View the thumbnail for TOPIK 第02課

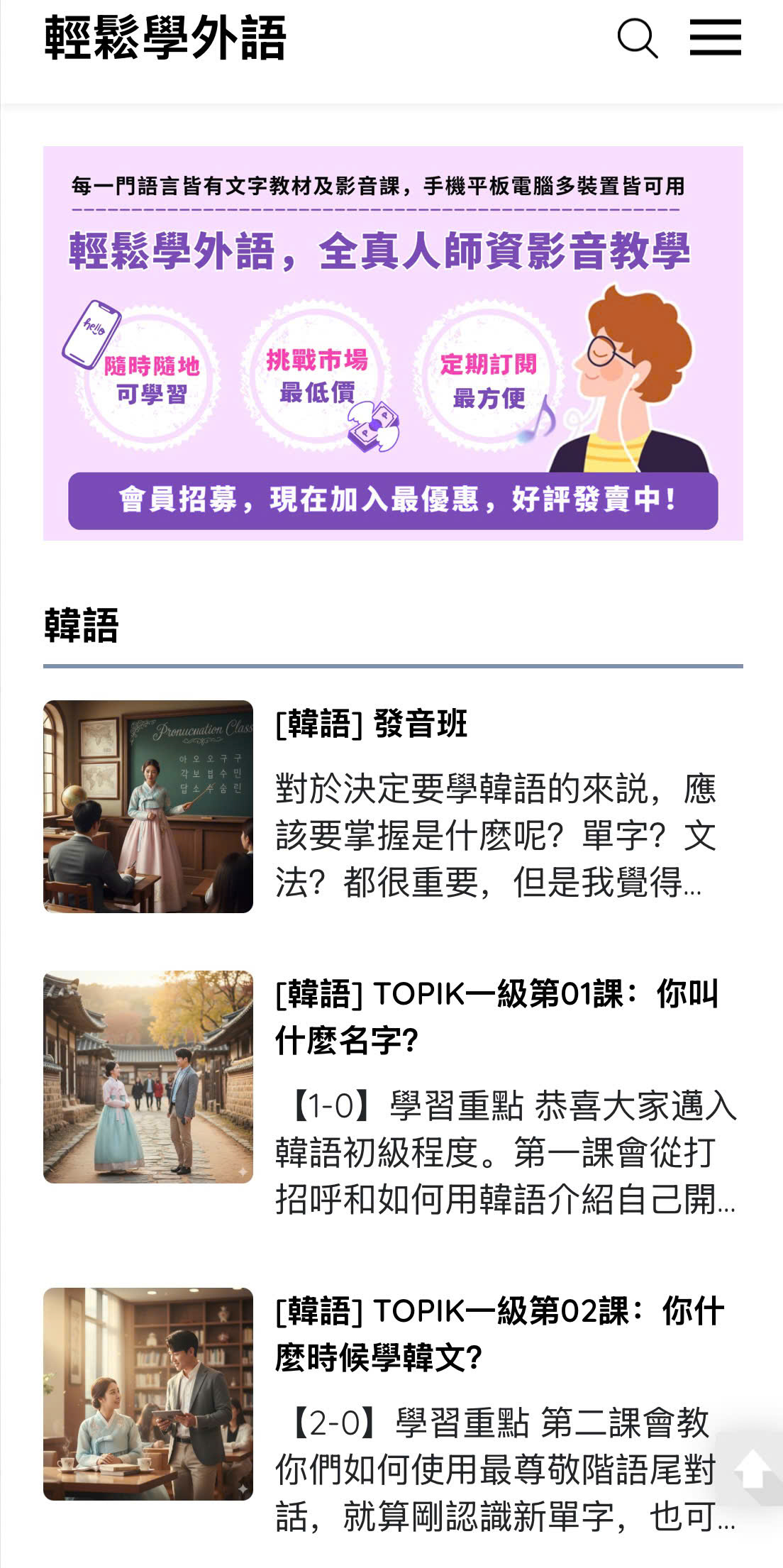tap(148, 1393)
